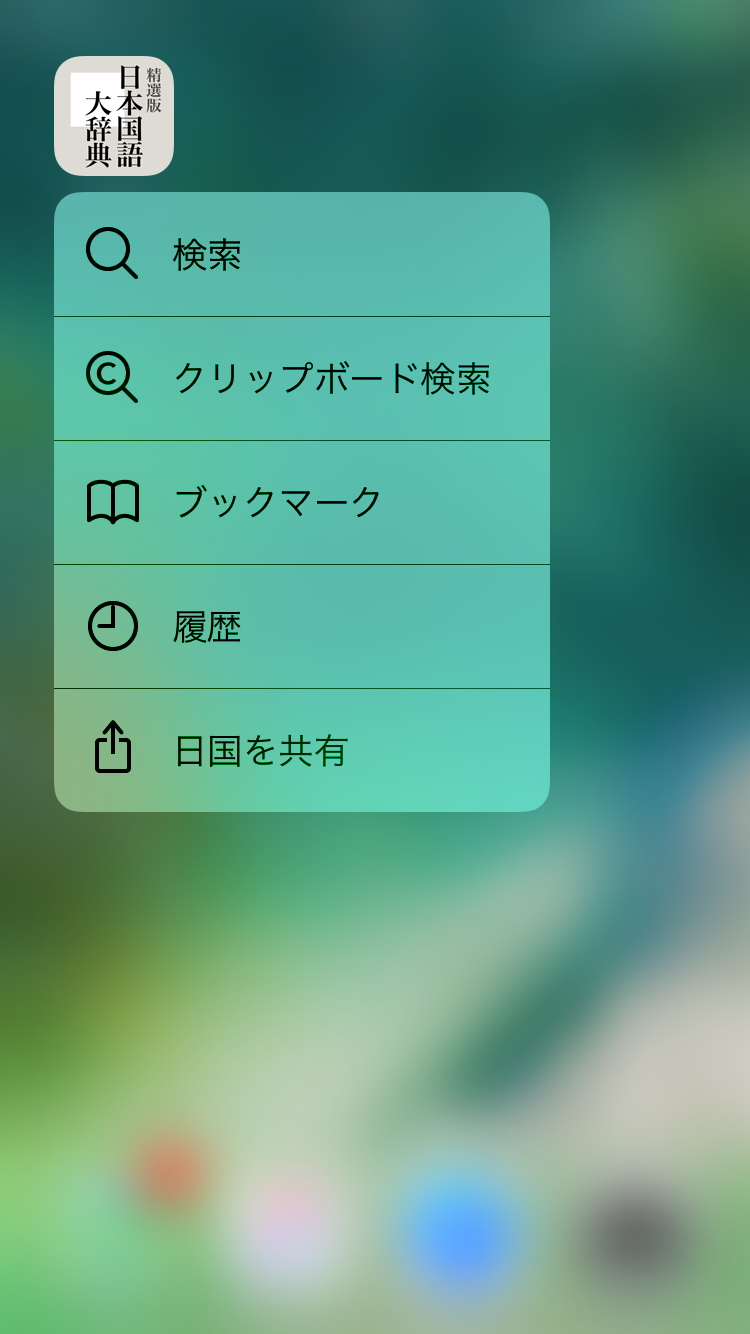This screenshot has height=1334, width=750.
Task: Click the clock-shaped history icon
Action: (x=112, y=625)
